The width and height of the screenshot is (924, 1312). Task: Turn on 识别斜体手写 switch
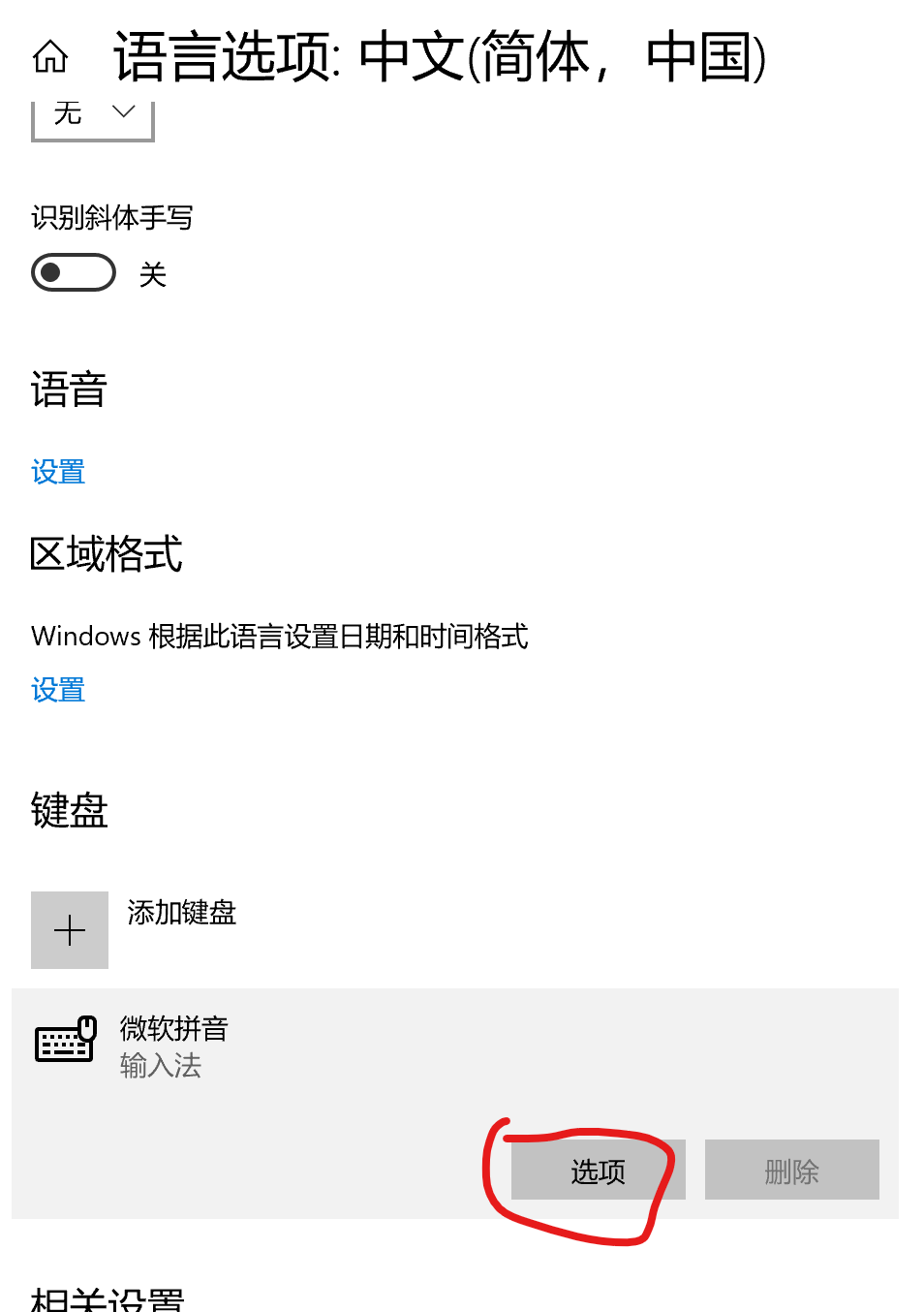click(x=74, y=273)
